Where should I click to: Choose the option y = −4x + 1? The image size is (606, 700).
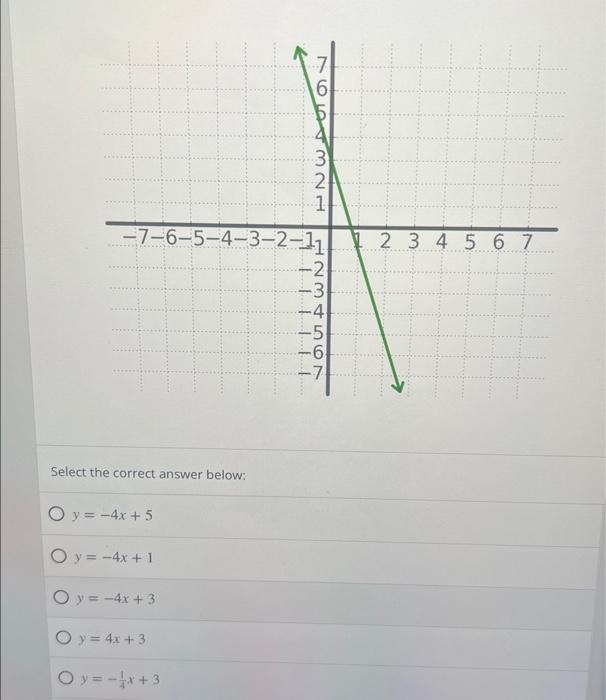(x=57, y=557)
